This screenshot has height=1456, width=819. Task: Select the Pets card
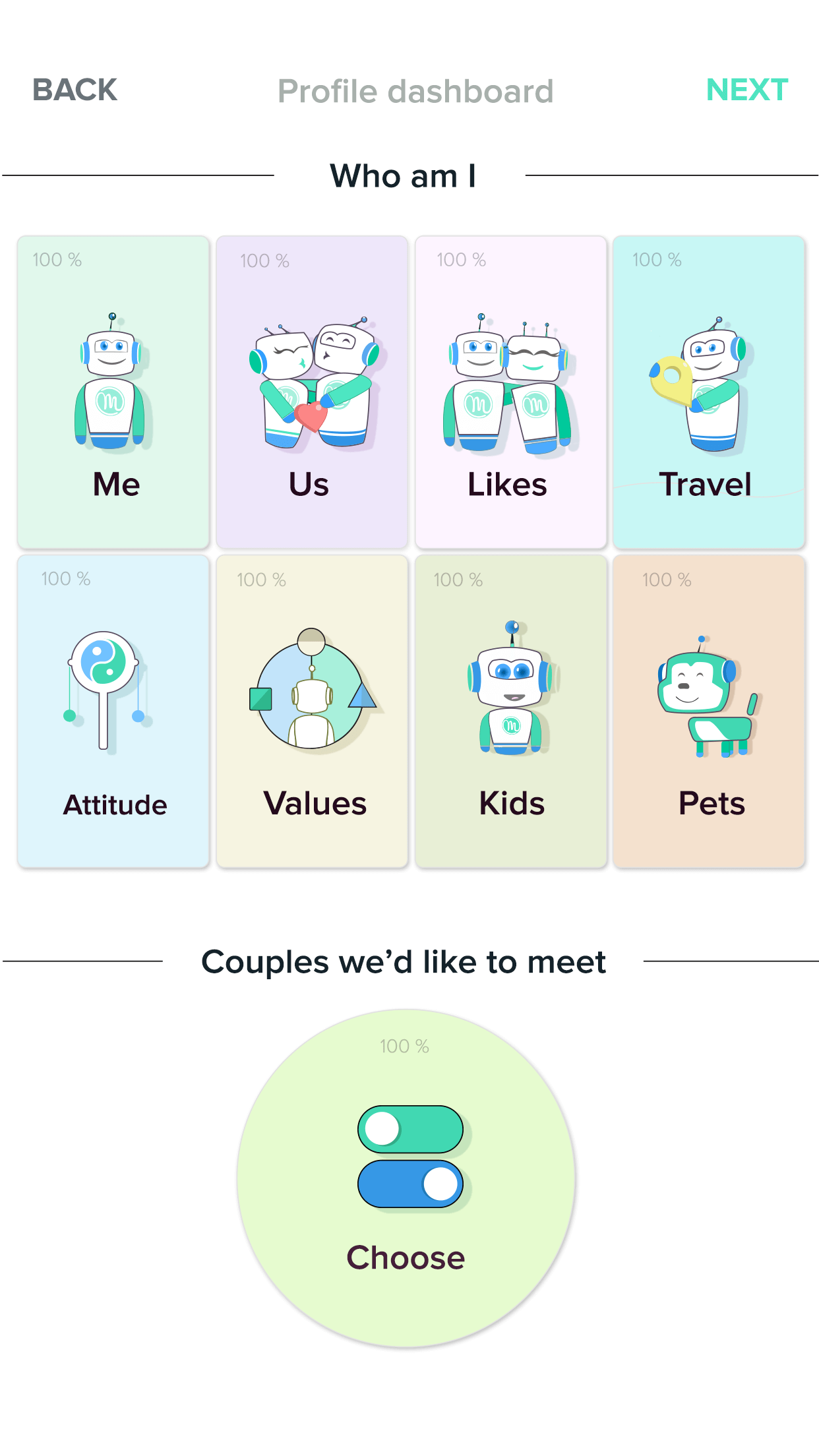tap(709, 711)
